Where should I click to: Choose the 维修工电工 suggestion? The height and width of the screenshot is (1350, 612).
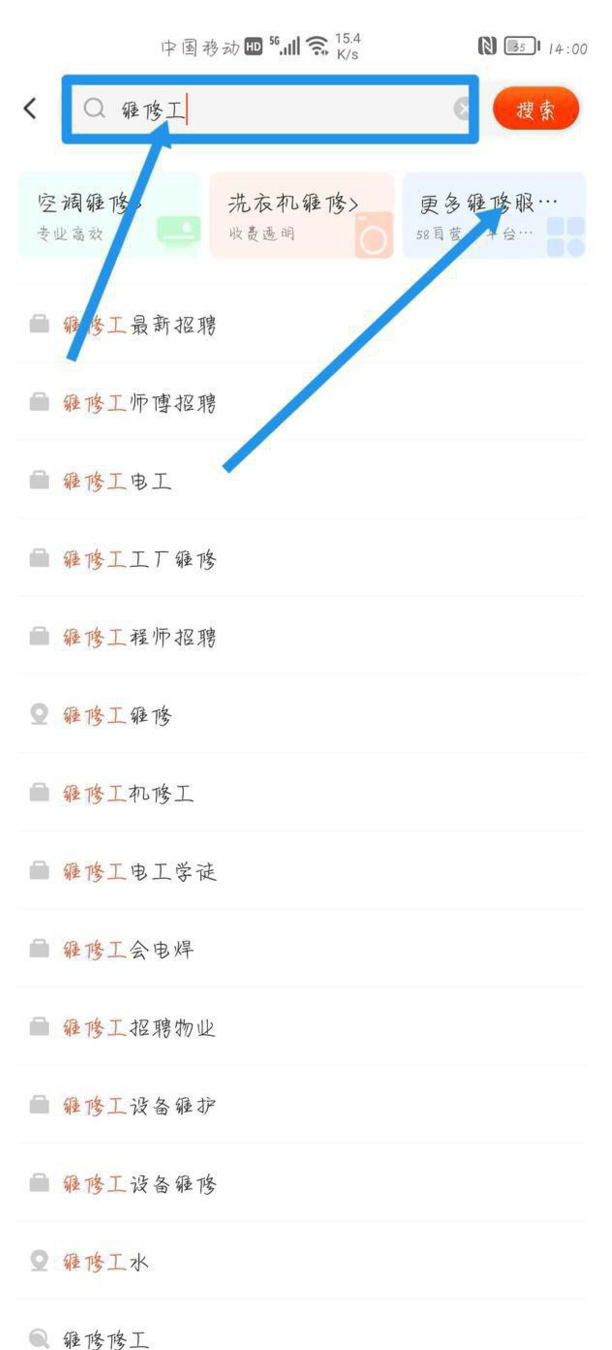117,481
